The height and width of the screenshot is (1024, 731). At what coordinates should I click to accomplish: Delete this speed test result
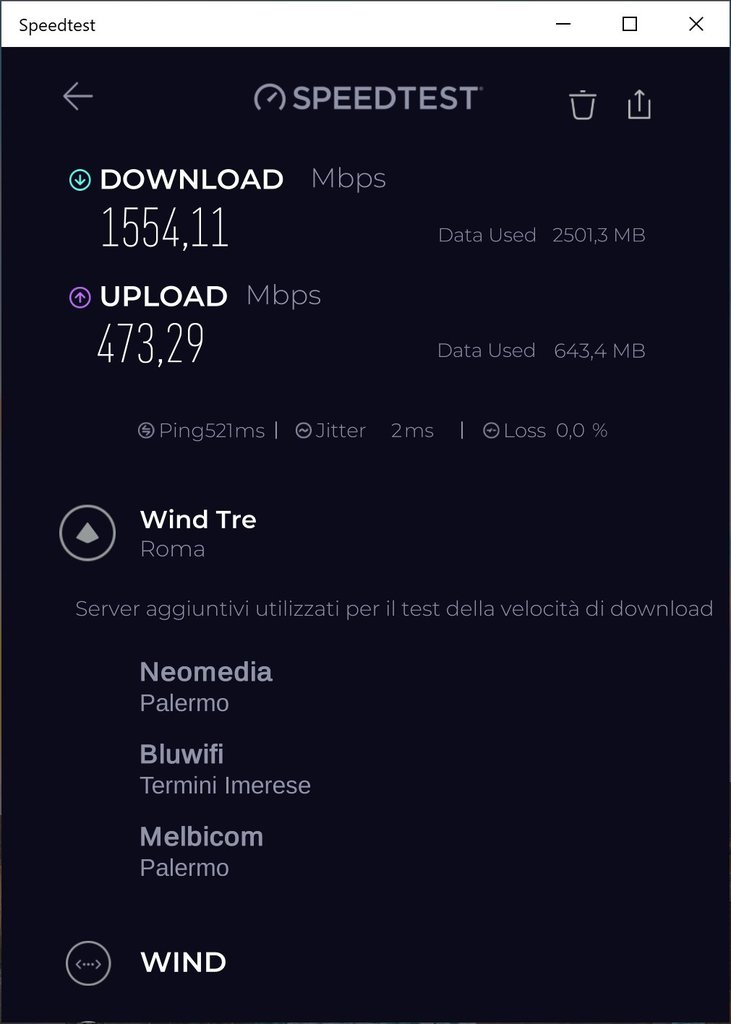coord(582,104)
